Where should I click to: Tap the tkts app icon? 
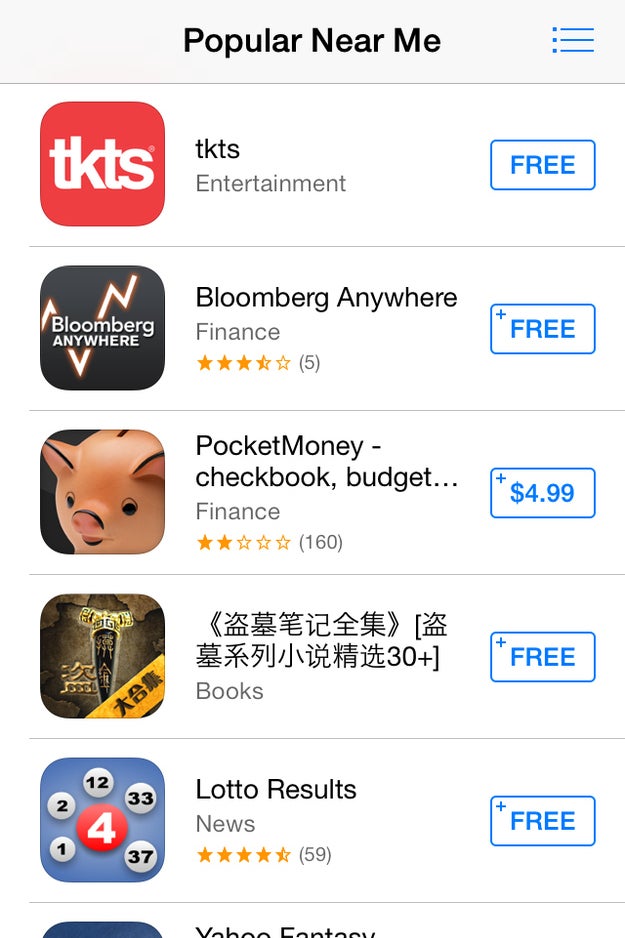click(102, 164)
